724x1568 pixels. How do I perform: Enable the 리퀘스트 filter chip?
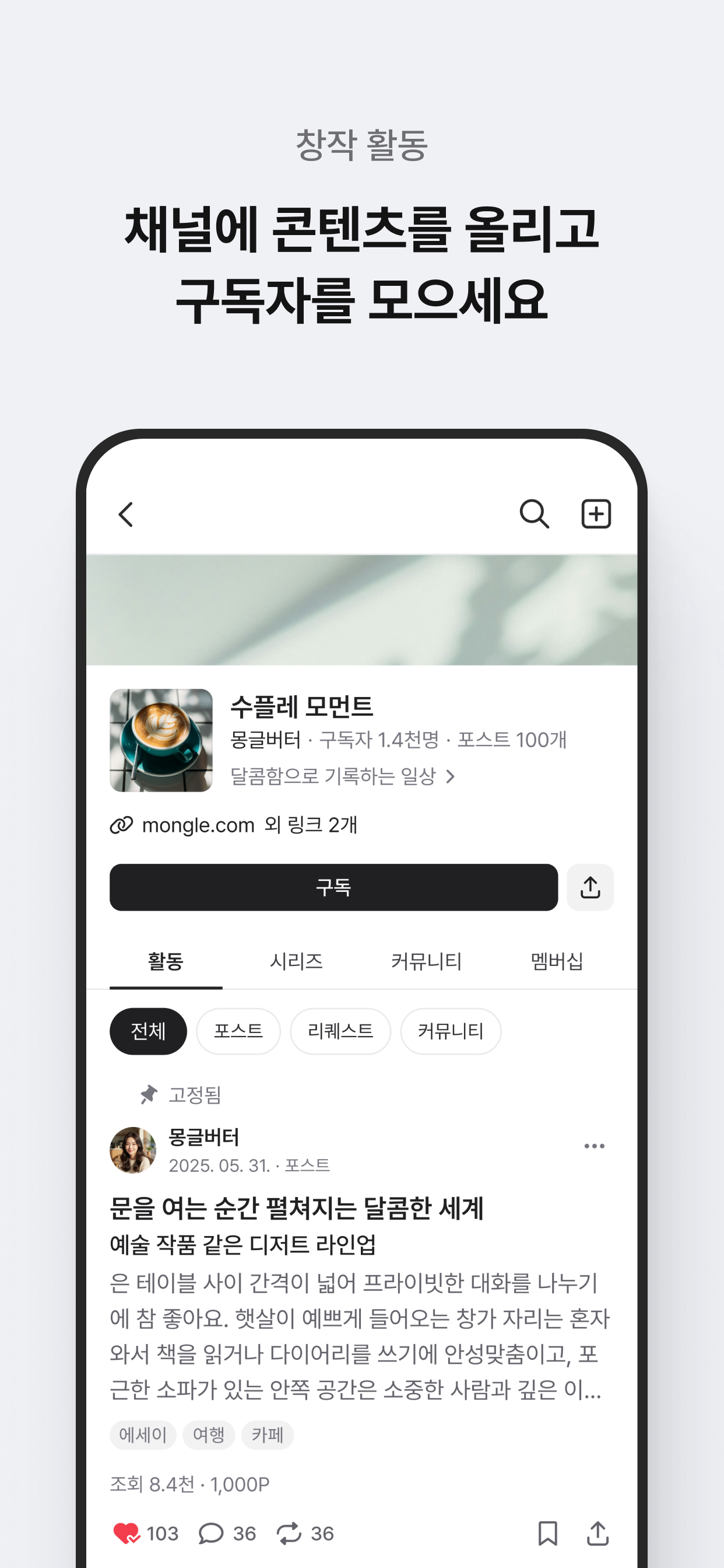tap(340, 1031)
